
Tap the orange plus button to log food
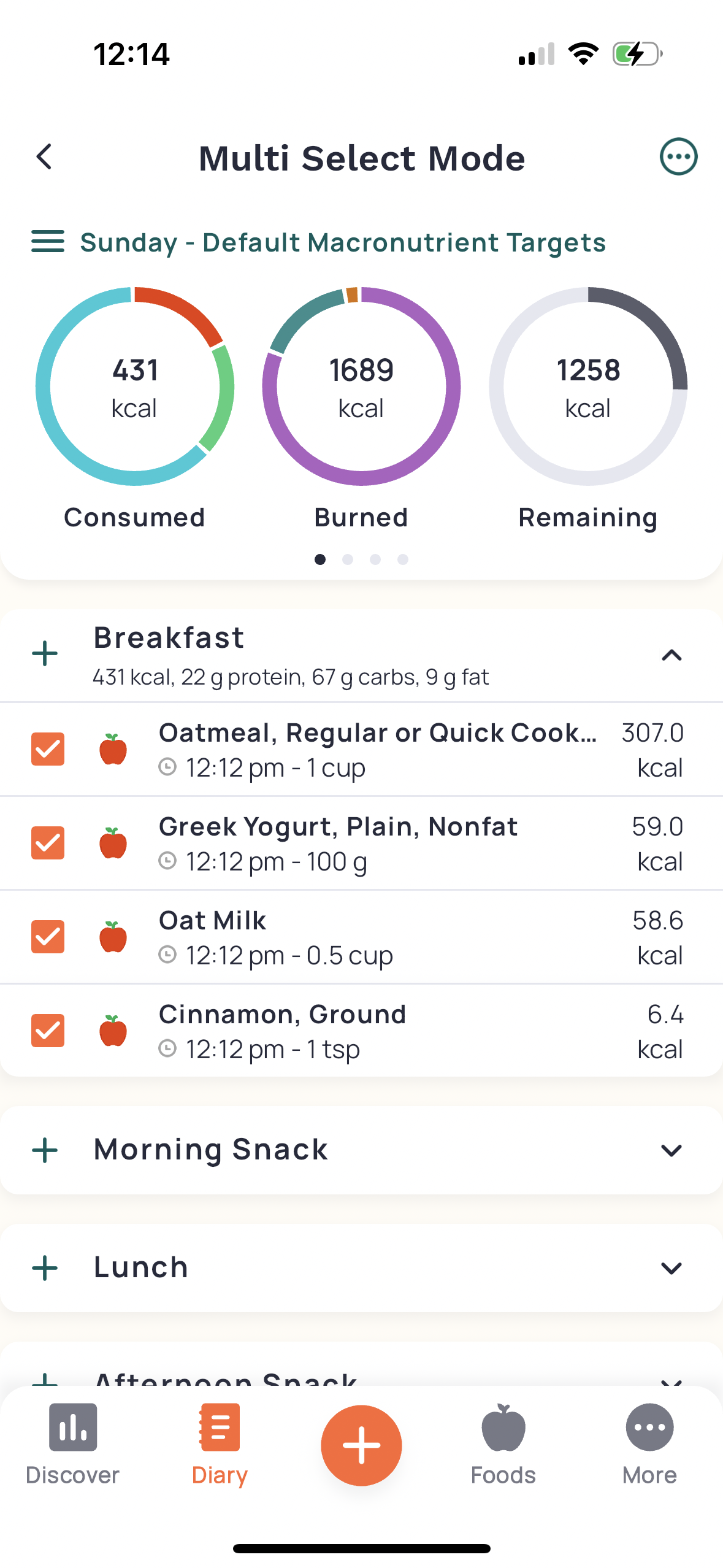pyautogui.click(x=361, y=1445)
